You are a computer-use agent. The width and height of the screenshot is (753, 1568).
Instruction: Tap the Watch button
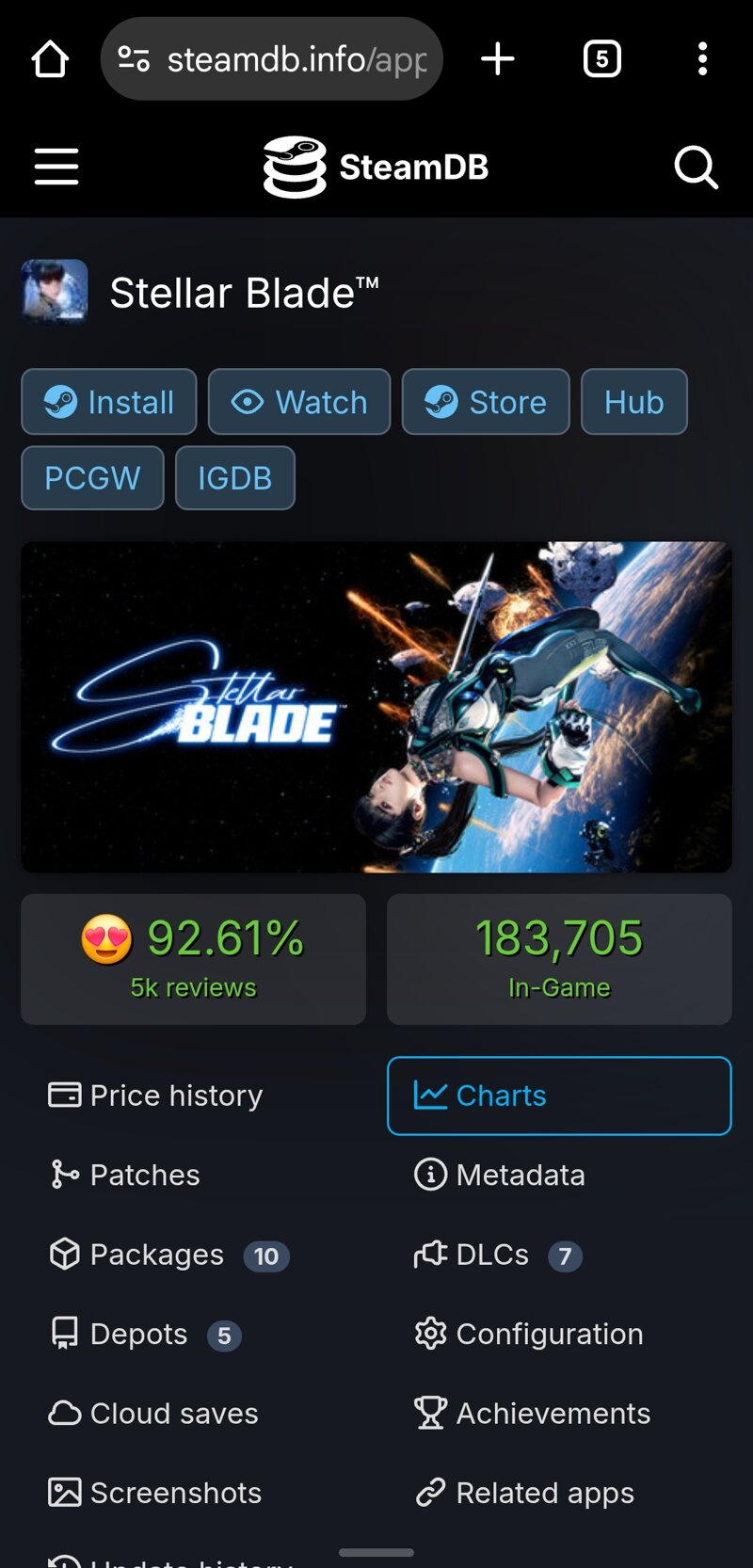[x=299, y=402]
